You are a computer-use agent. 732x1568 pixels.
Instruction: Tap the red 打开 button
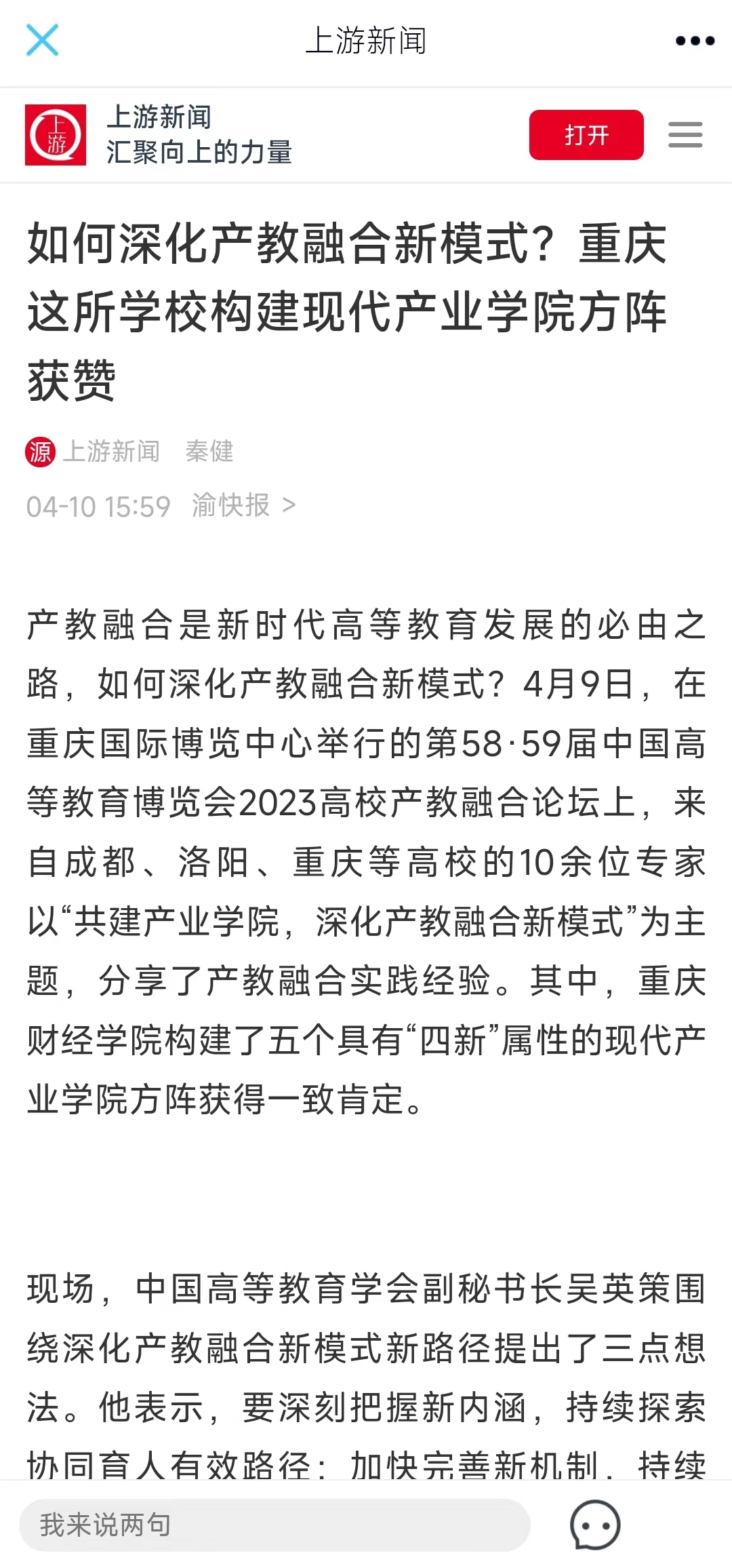tap(586, 135)
